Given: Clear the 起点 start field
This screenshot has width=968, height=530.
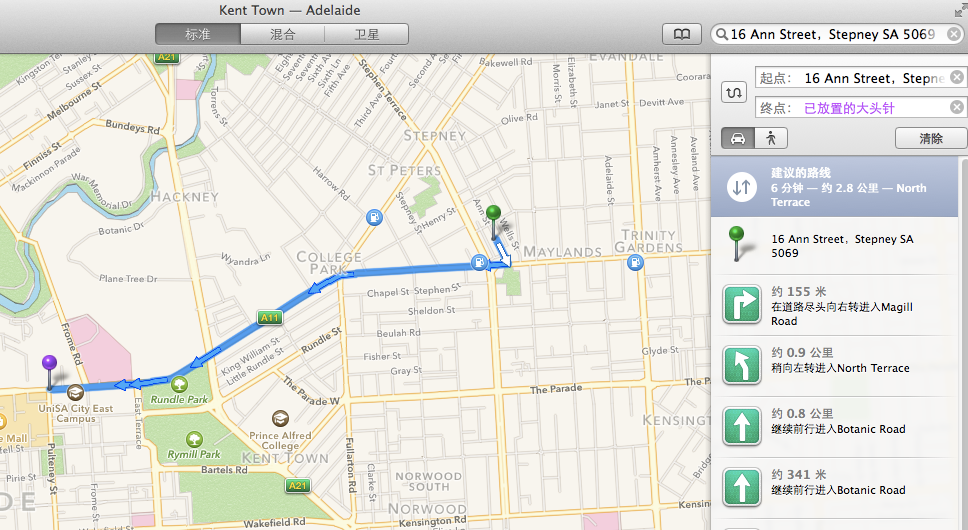Looking at the screenshot, I should [956, 78].
